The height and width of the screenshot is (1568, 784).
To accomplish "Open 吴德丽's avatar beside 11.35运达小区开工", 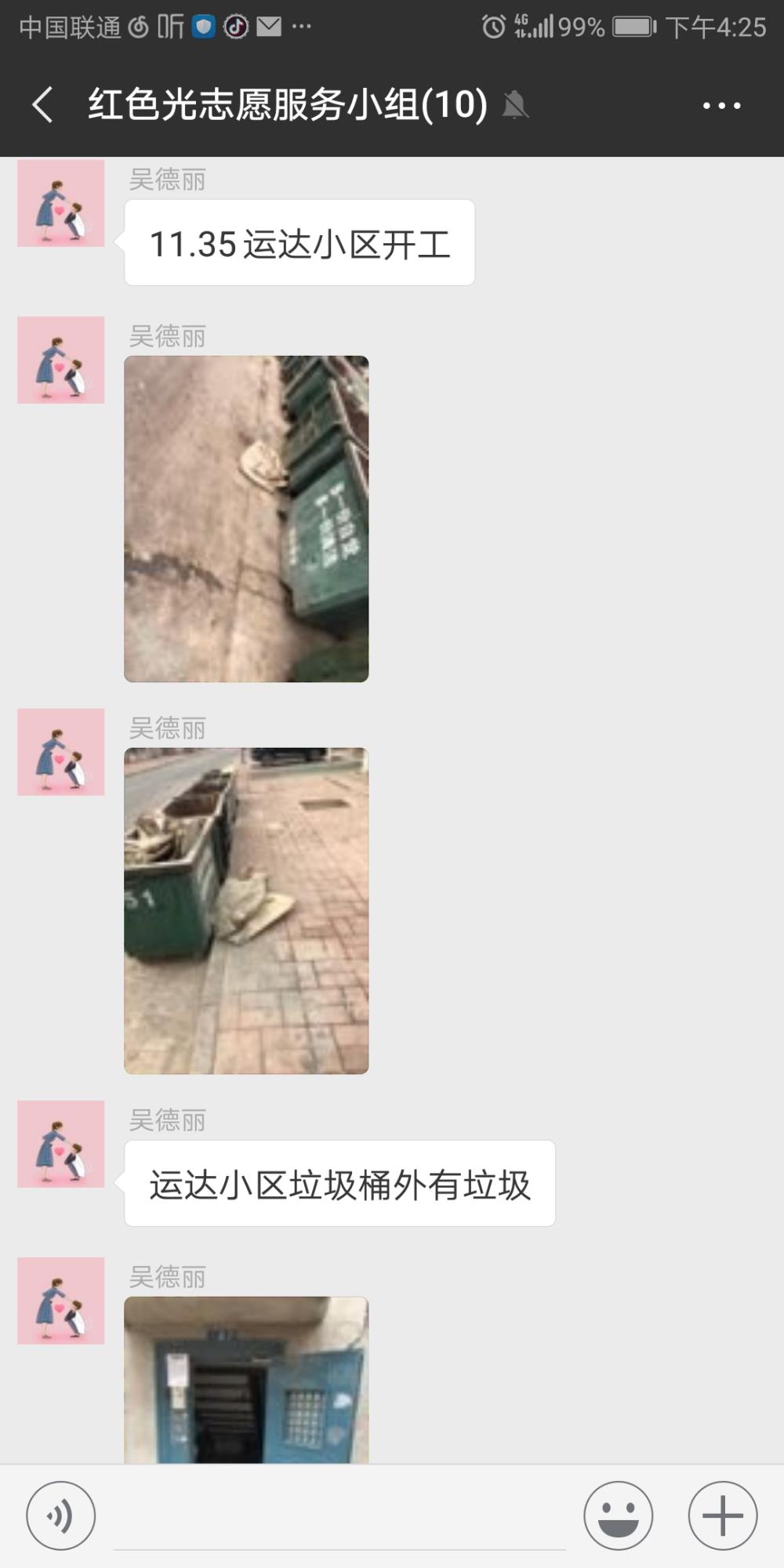I will click(61, 203).
